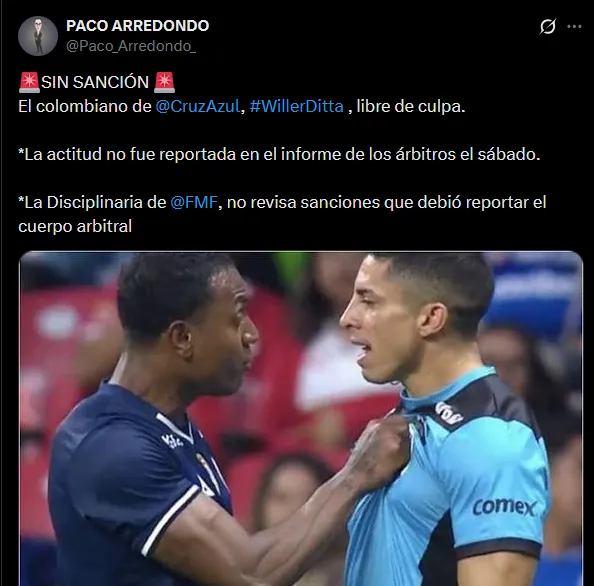Open the PACO ARREDONDO account name
This screenshot has width=594, height=586.
tap(138, 26)
